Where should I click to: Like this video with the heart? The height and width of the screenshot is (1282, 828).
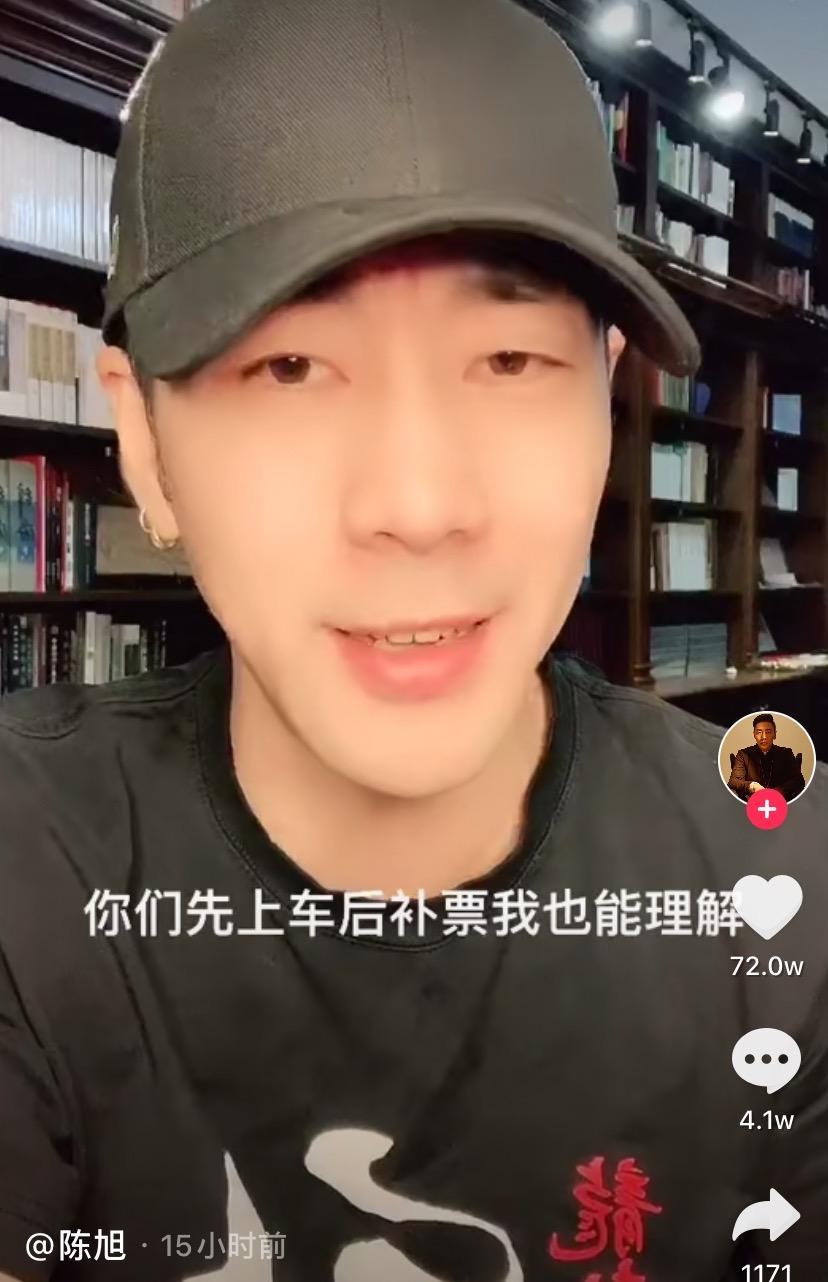[x=766, y=906]
